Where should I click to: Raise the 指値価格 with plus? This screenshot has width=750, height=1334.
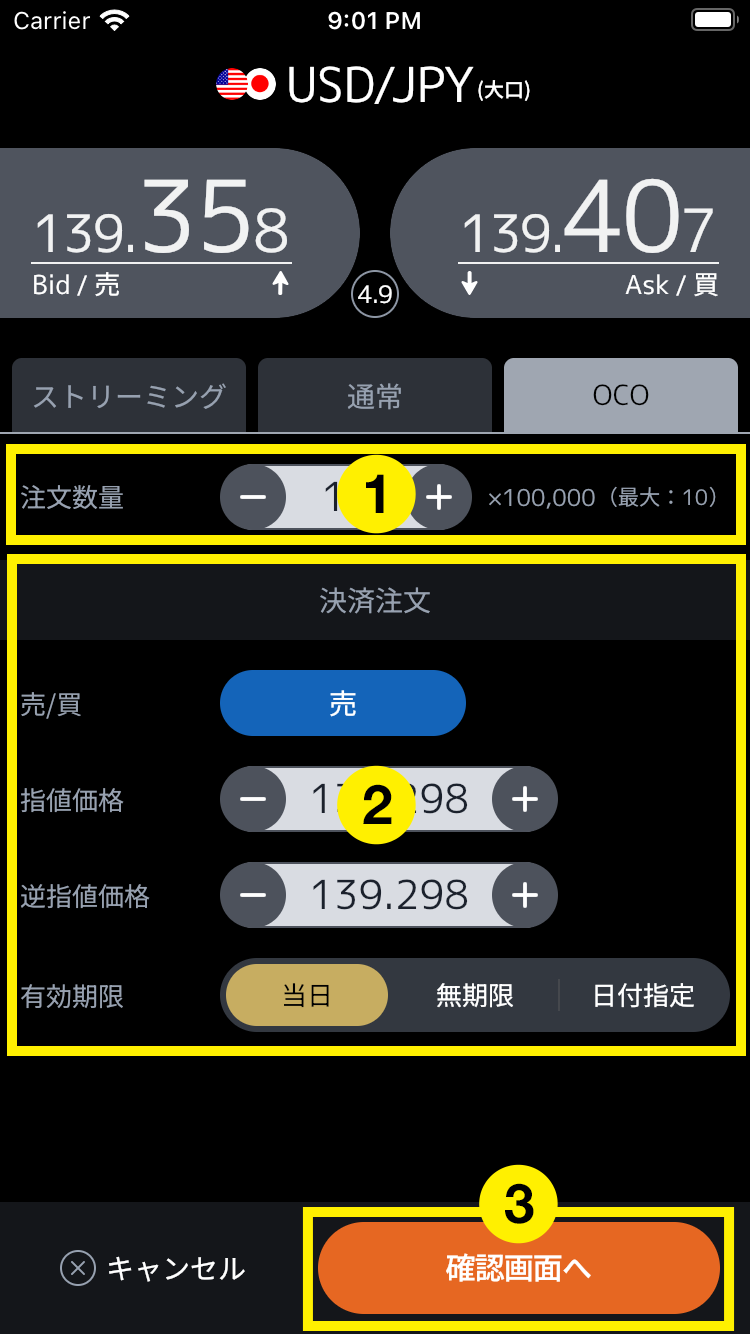tap(525, 799)
